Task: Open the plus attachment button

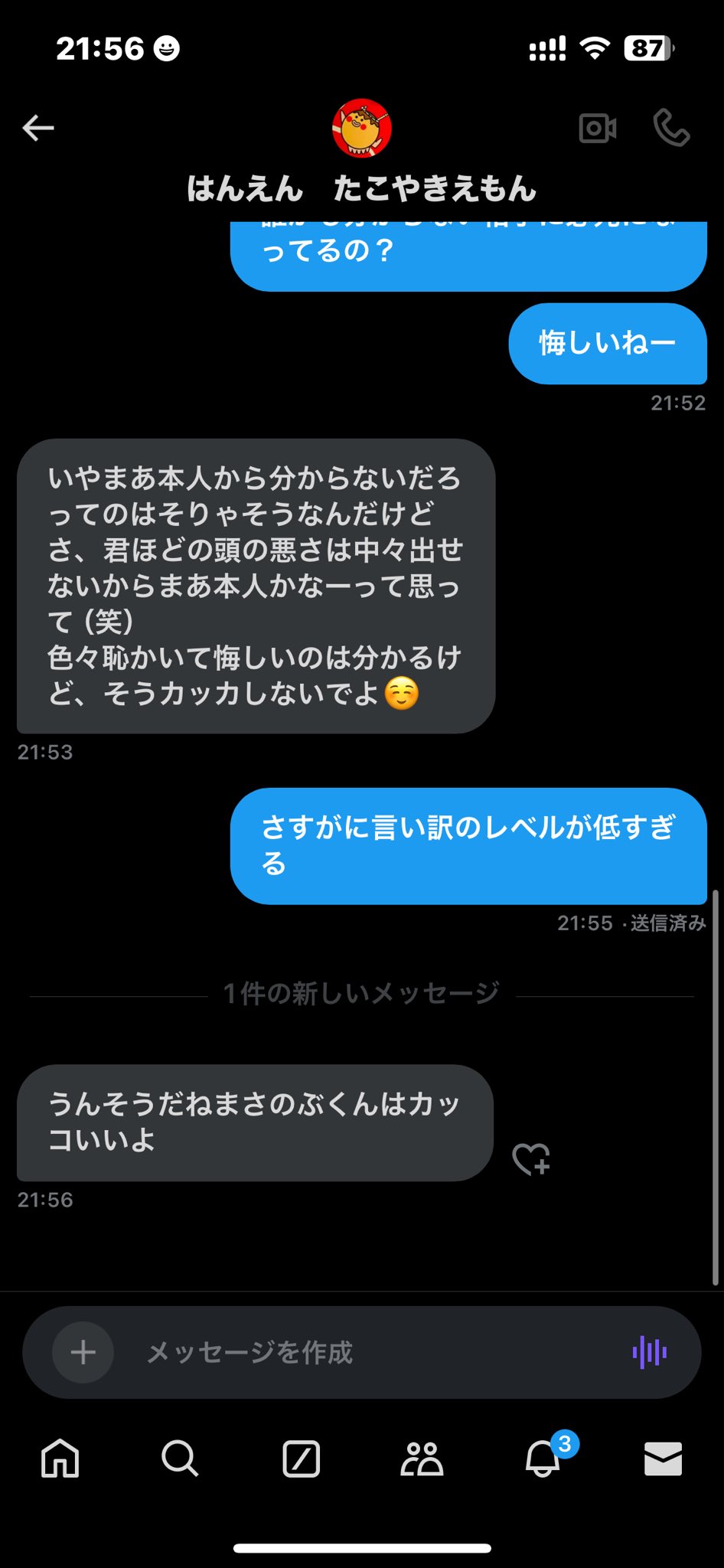Action: tap(83, 1352)
